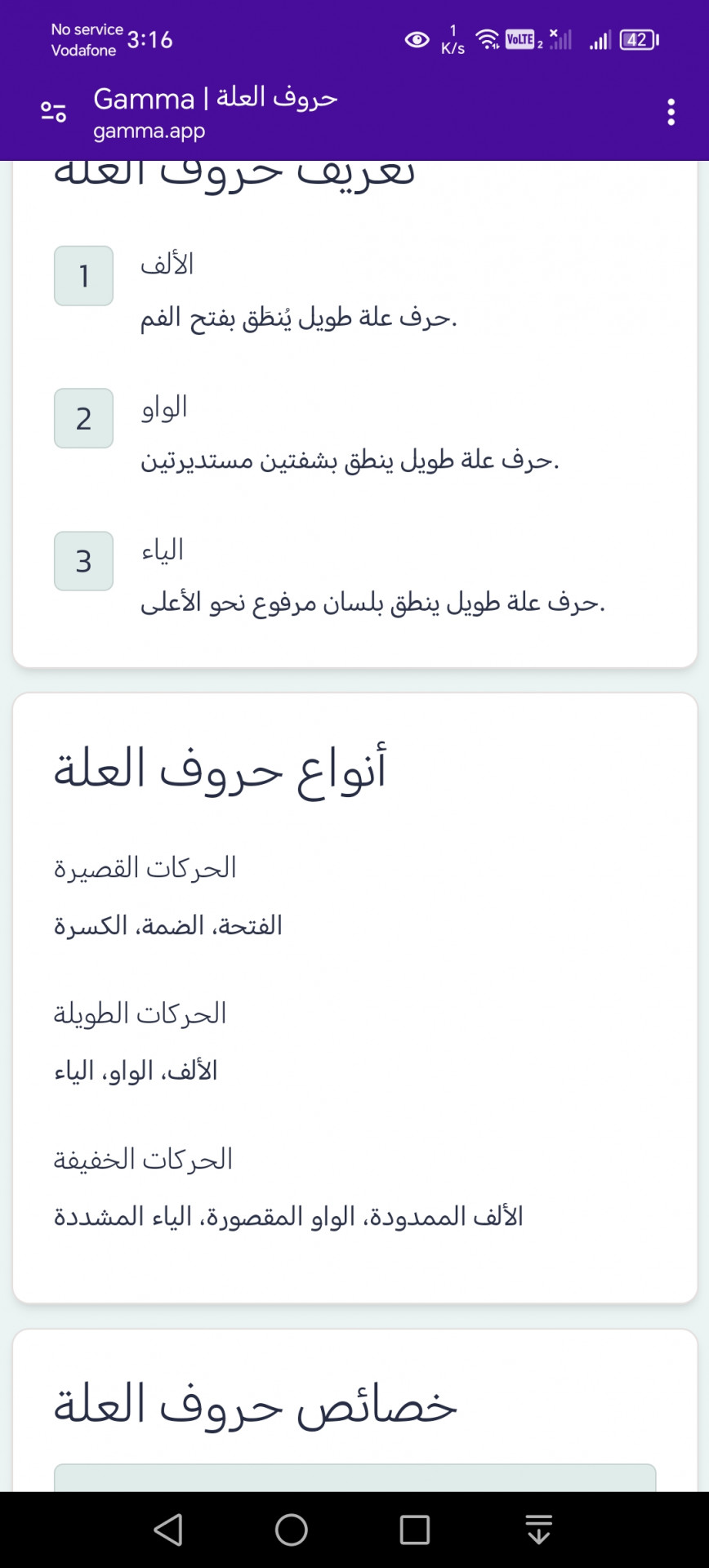Open the site settings icon beside the title
709x1568 pixels.
54,112
